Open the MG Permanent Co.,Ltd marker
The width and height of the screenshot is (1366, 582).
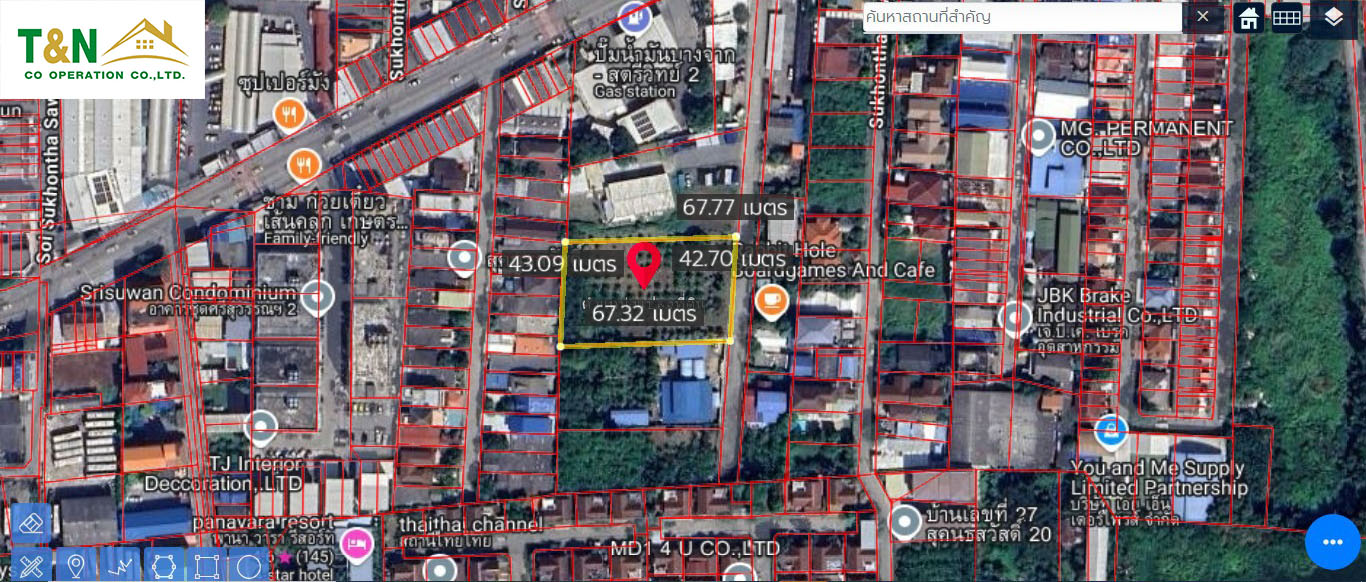[x=1039, y=135]
